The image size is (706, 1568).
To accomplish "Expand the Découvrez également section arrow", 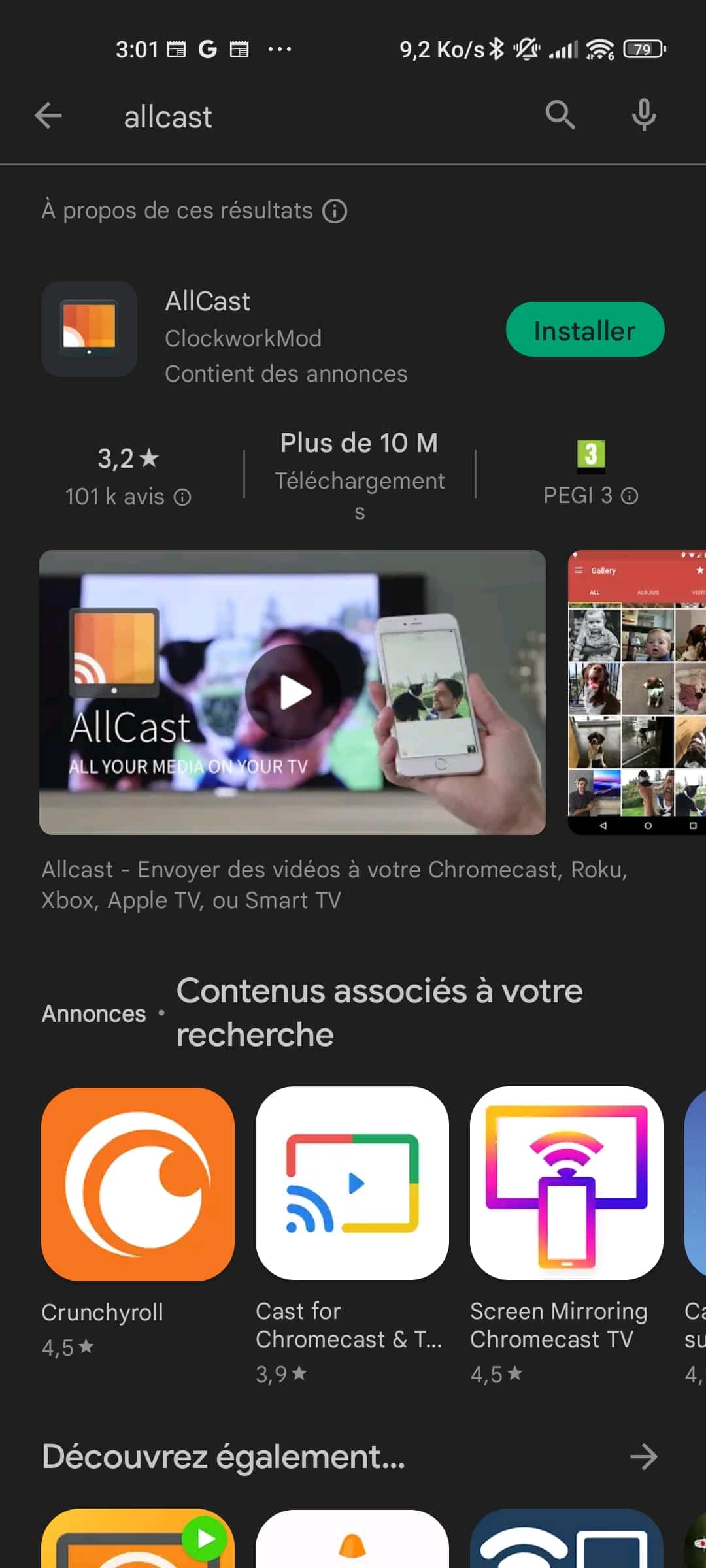I will [644, 1457].
